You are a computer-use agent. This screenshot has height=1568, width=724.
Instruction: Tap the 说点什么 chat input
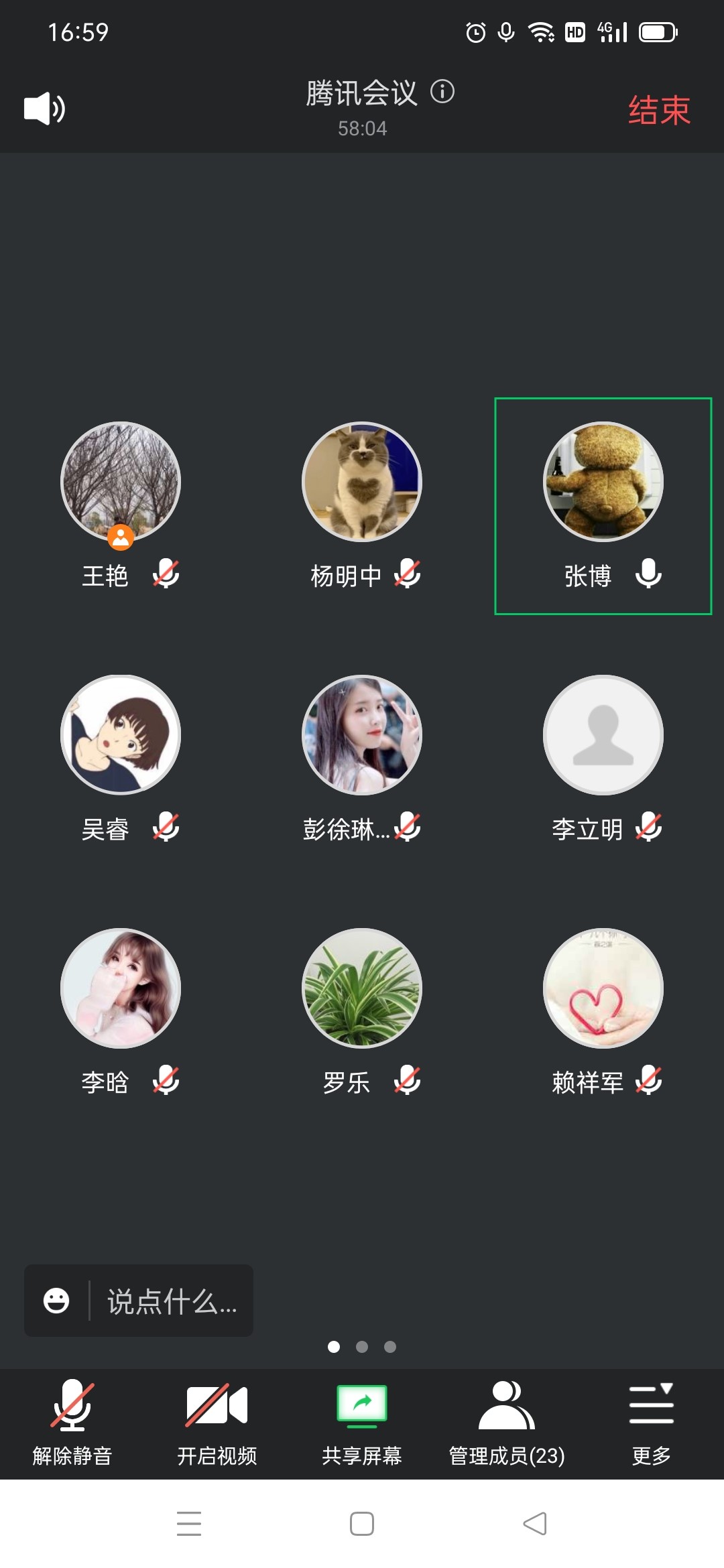click(x=172, y=1301)
